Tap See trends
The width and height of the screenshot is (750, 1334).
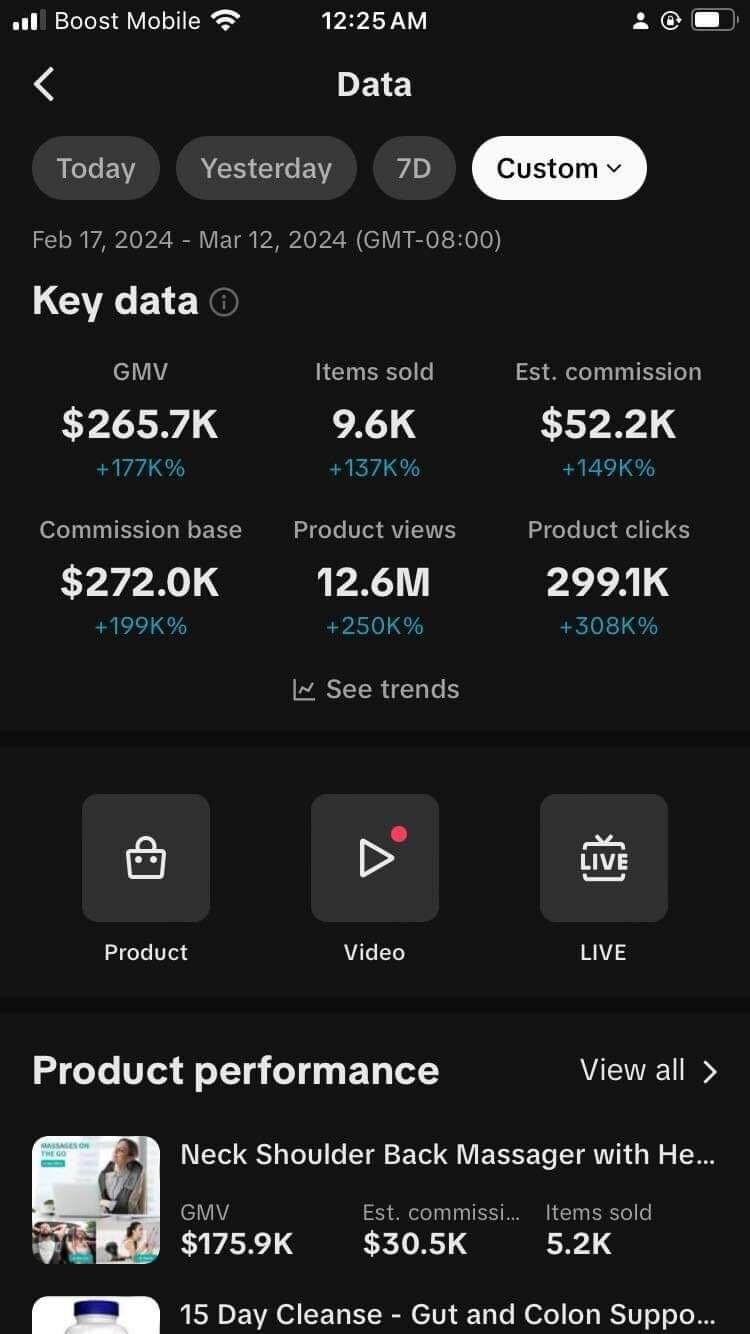376,689
